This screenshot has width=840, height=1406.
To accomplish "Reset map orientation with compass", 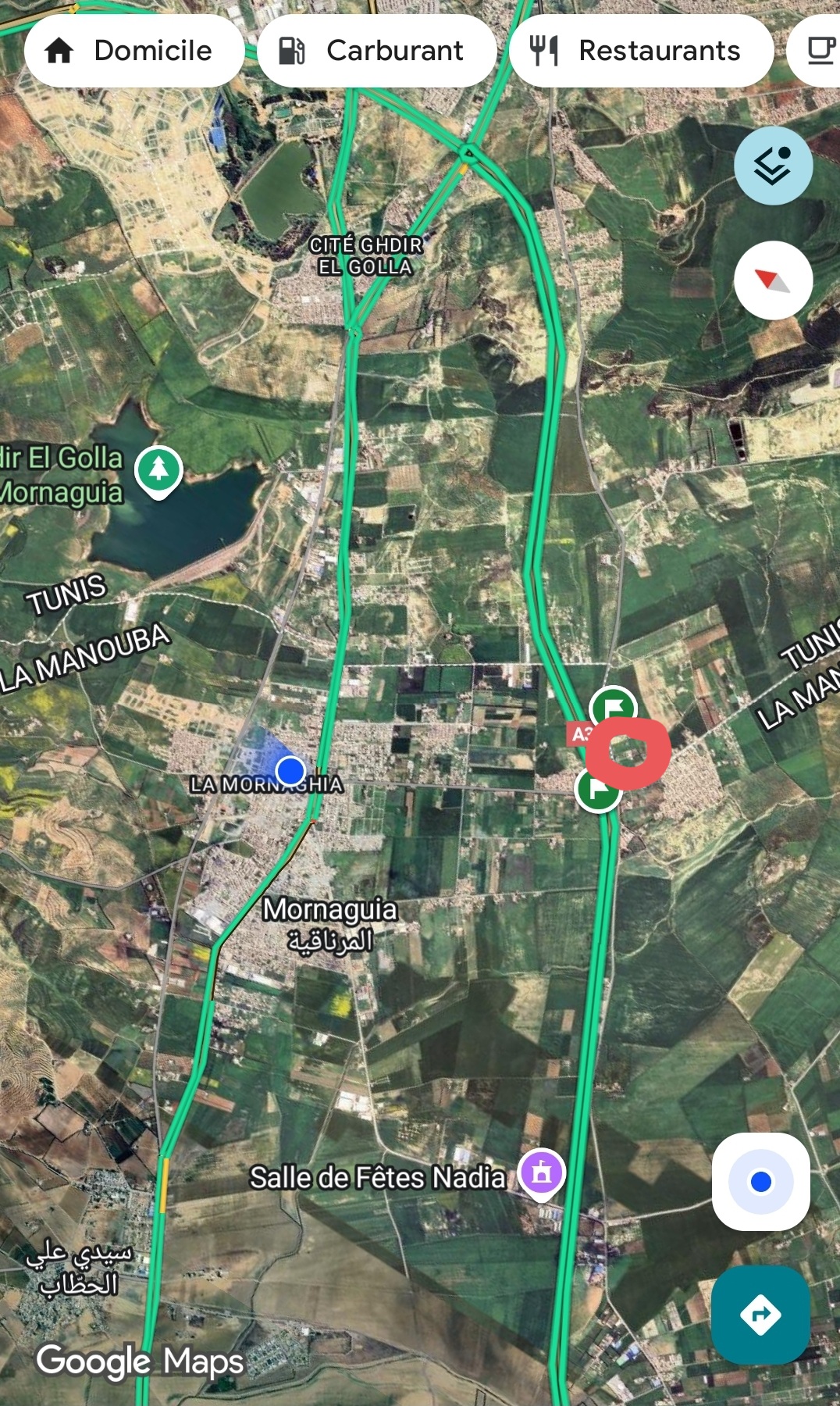I will point(773,280).
